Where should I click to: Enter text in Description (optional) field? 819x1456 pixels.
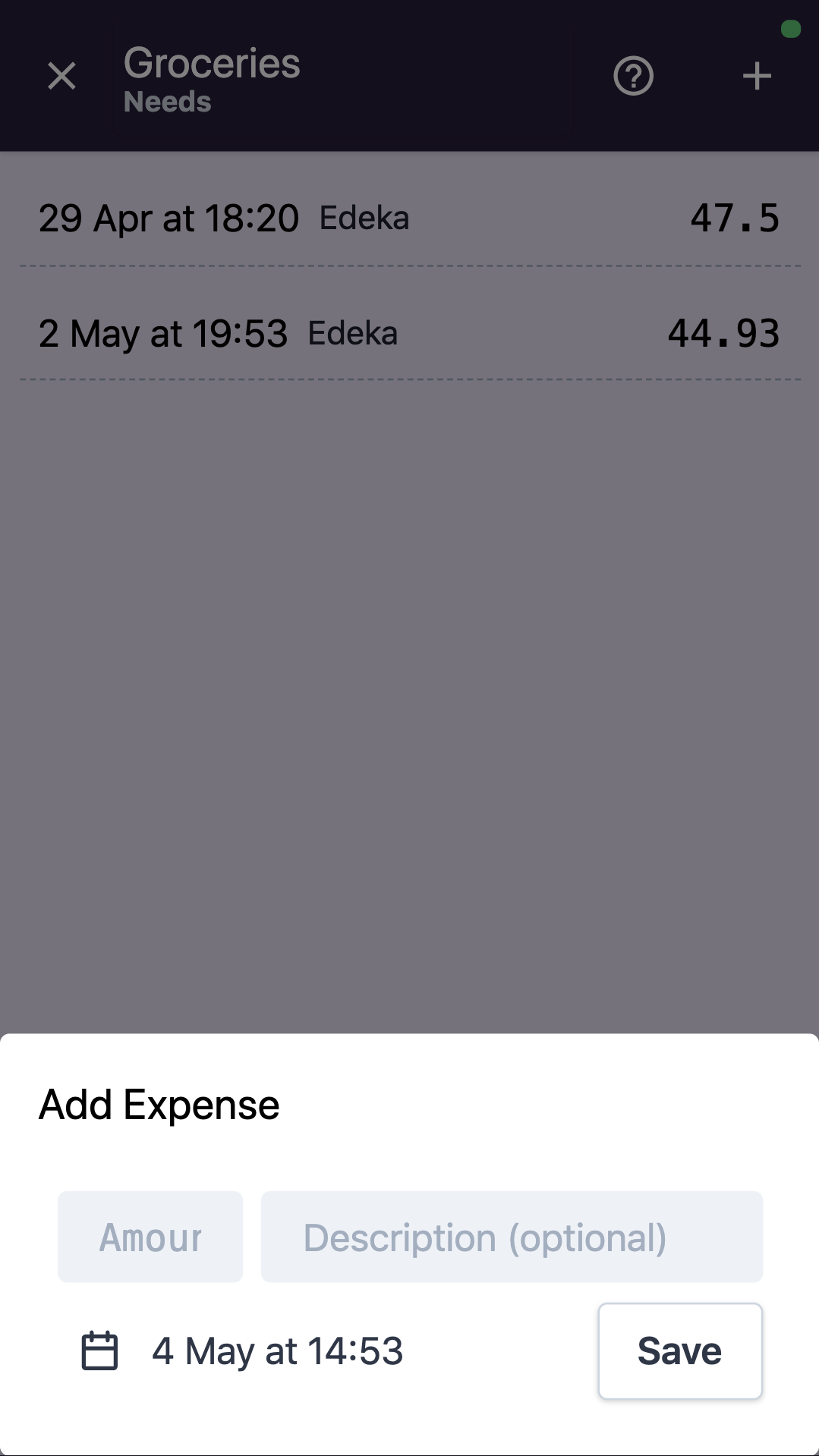[512, 1237]
